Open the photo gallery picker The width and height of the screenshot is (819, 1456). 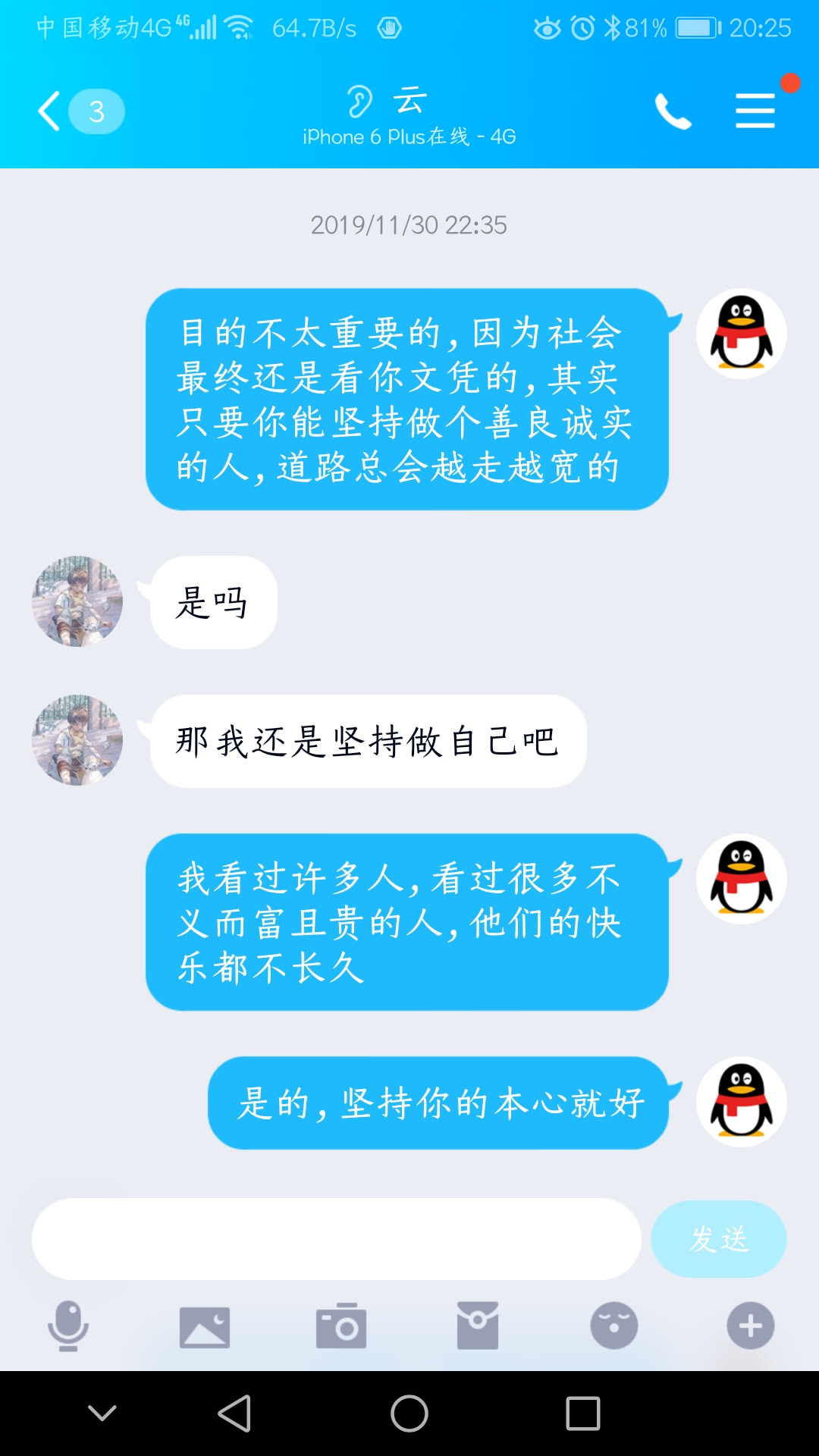(x=205, y=1326)
